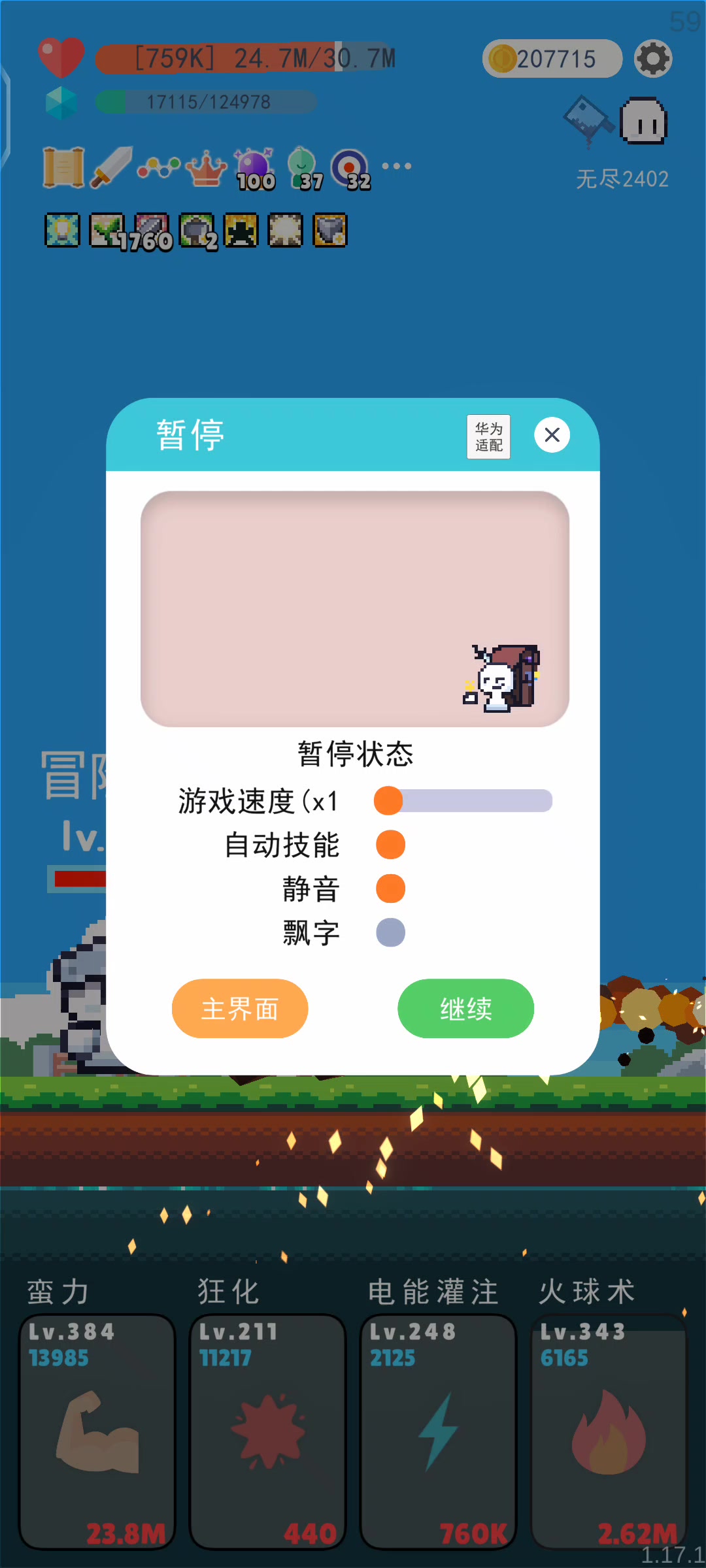Toggle the 静音 mute option

[391, 889]
